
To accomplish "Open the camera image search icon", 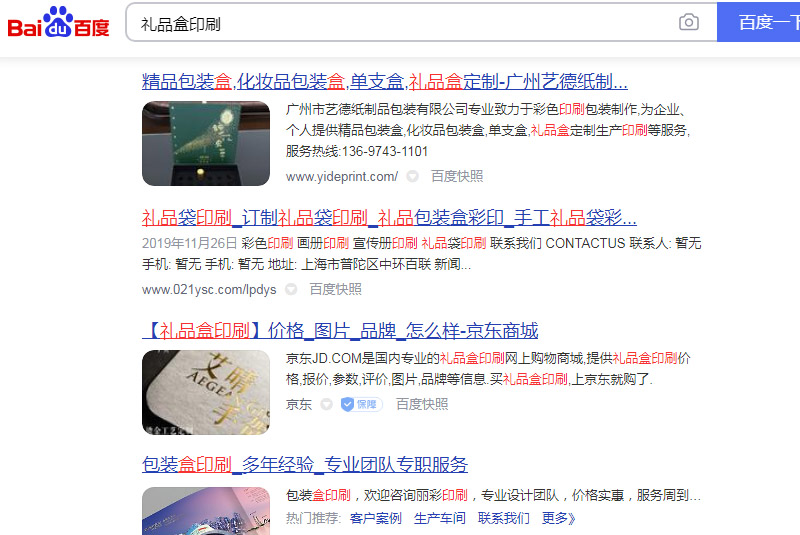I will click(688, 23).
